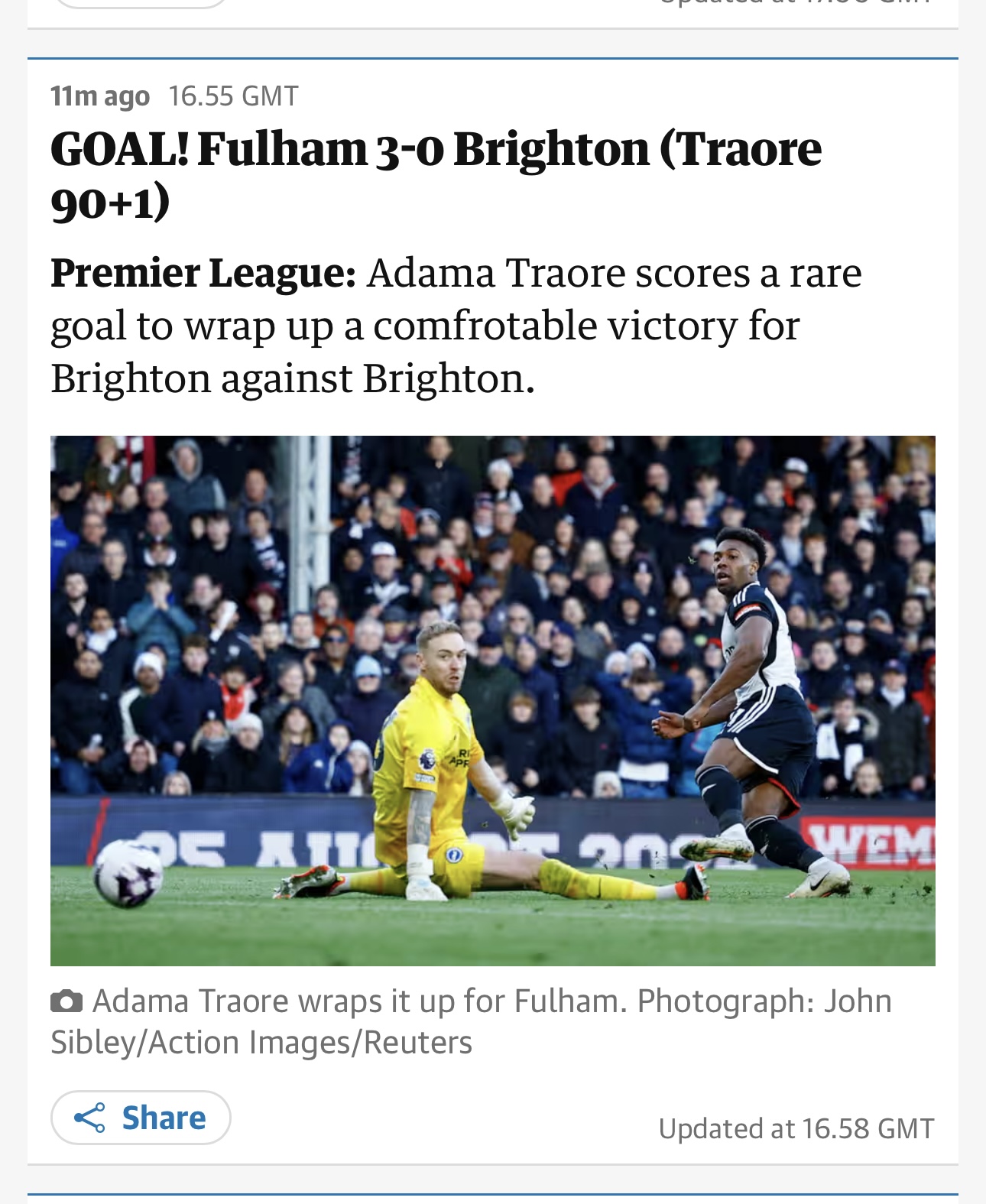
Task: Share the Fulham 3-0 Brighton goal update
Action: point(141,1117)
